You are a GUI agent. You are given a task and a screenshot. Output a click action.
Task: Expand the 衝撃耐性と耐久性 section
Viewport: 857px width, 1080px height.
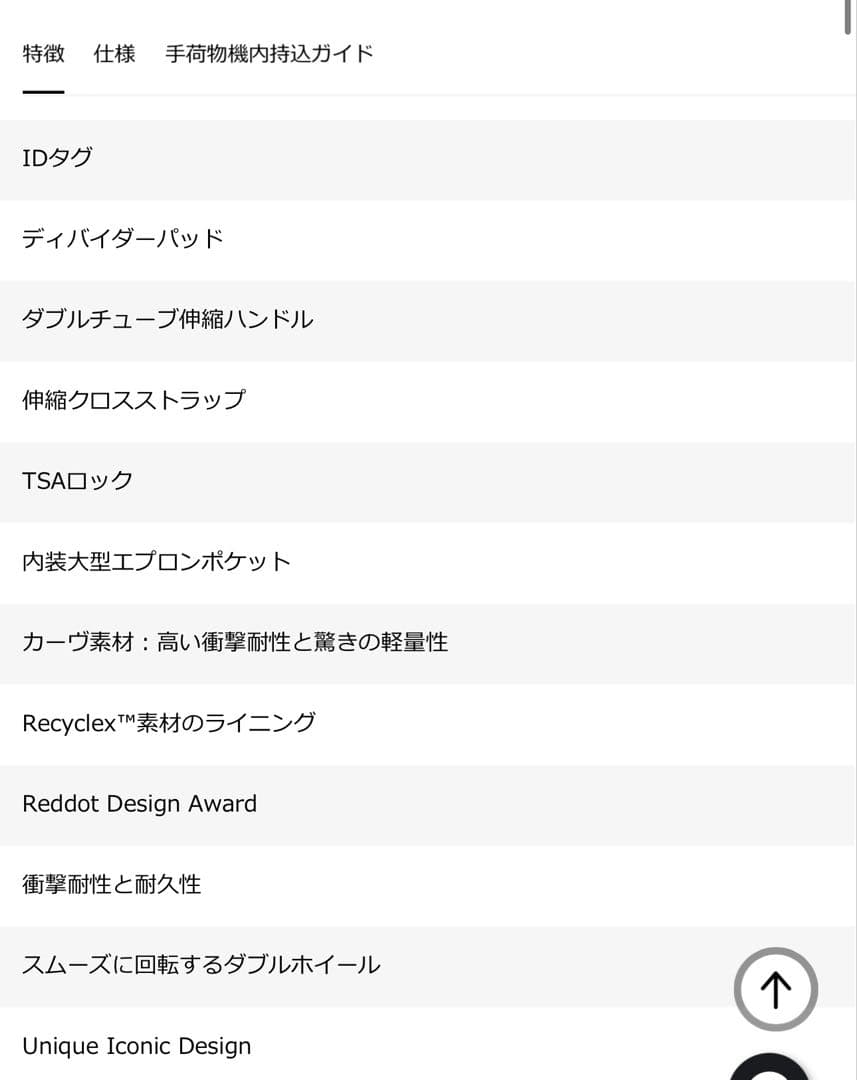428,884
